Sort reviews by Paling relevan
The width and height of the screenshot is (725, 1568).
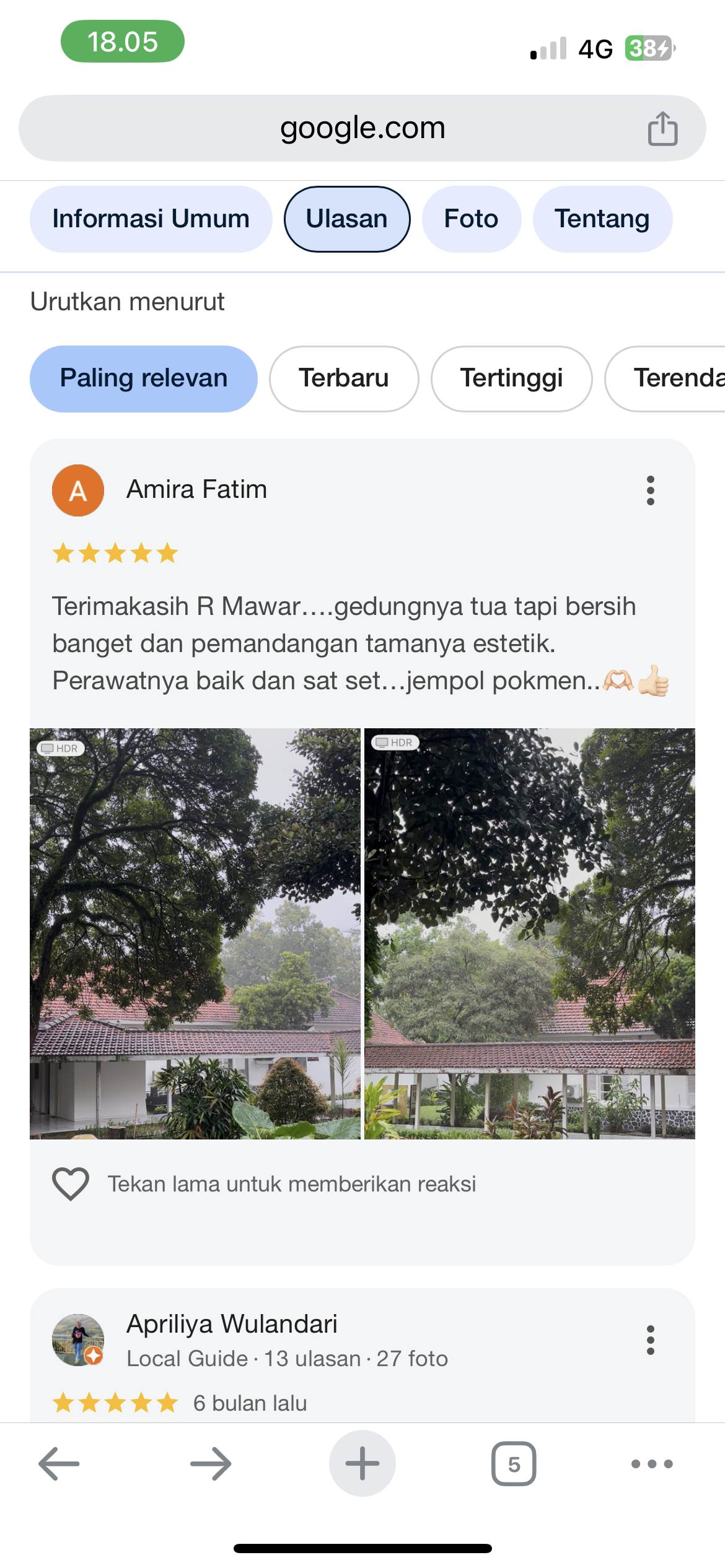tap(143, 378)
